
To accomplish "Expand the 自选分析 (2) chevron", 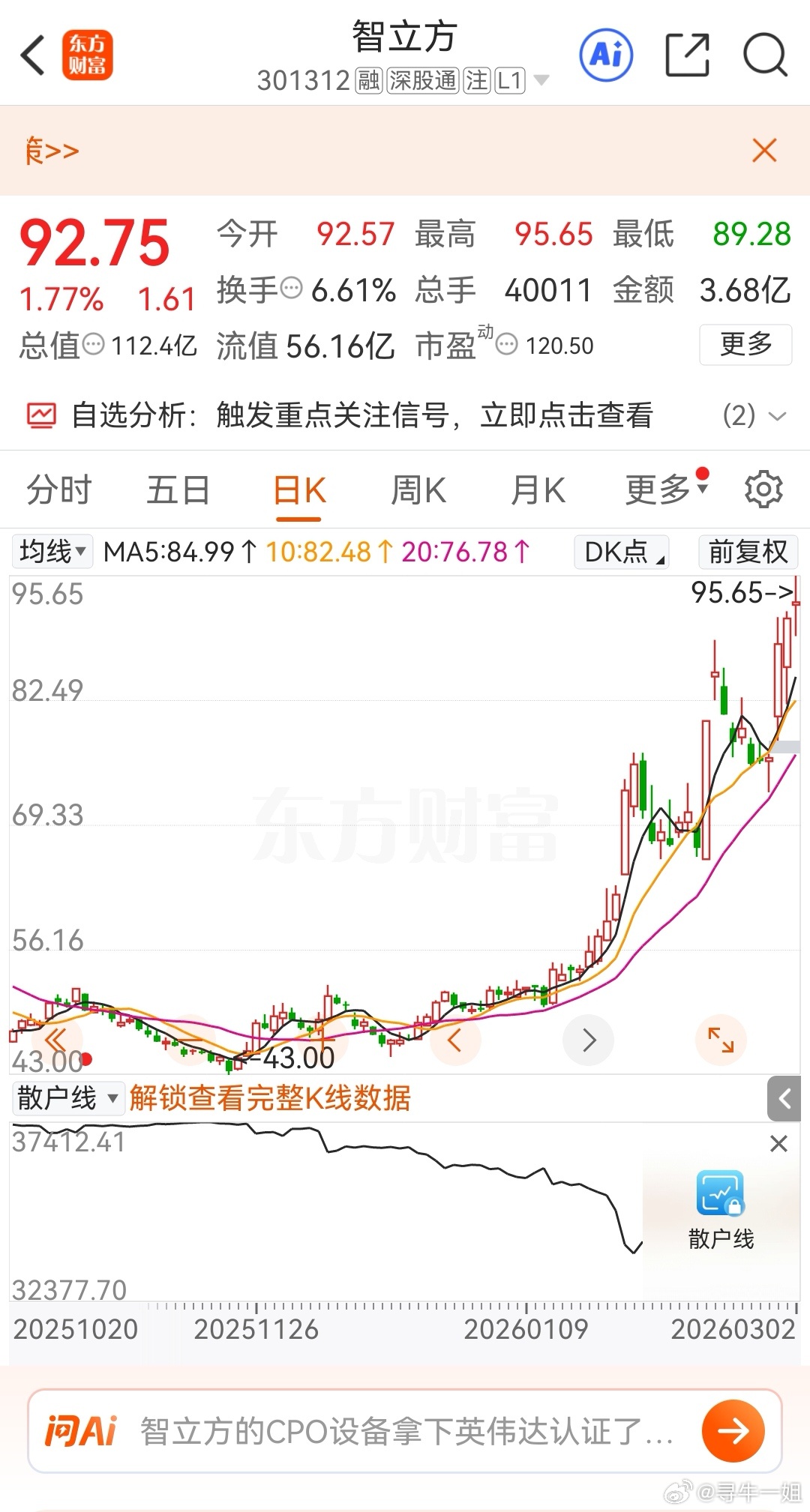I will pos(775,415).
